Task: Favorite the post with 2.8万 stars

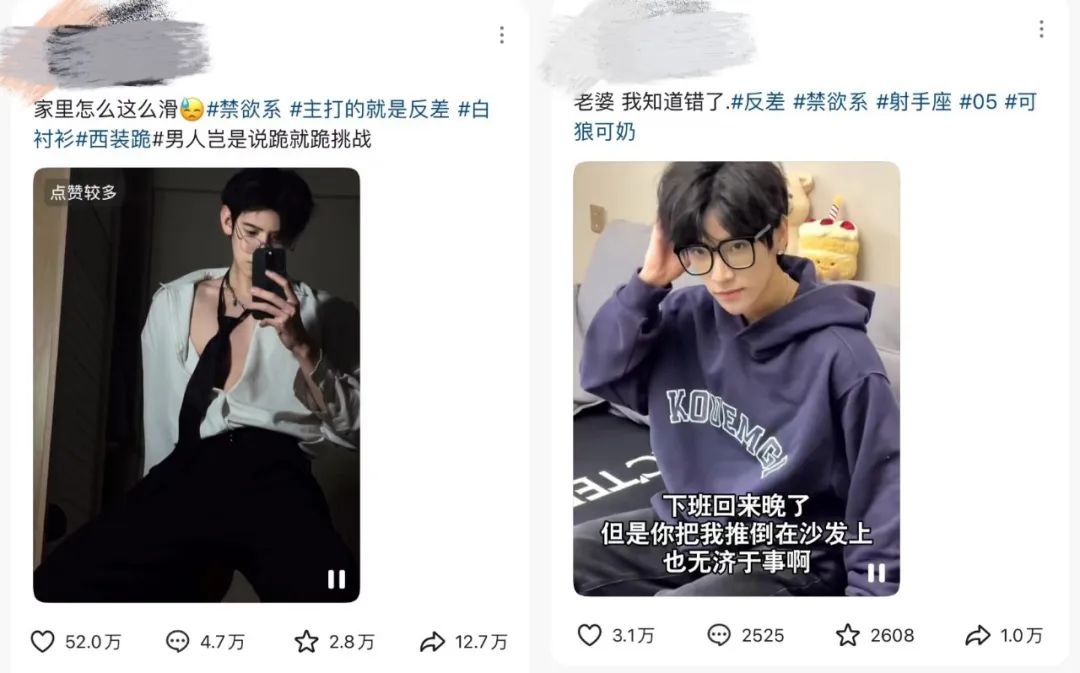Action: point(307,642)
